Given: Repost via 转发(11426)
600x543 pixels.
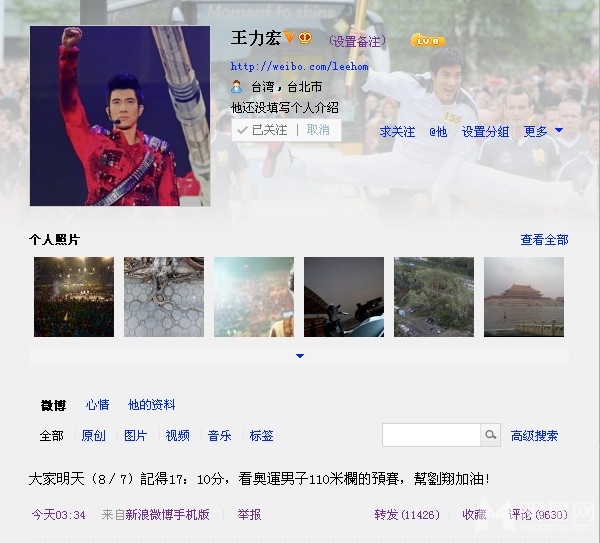Looking at the screenshot, I should point(406,515).
